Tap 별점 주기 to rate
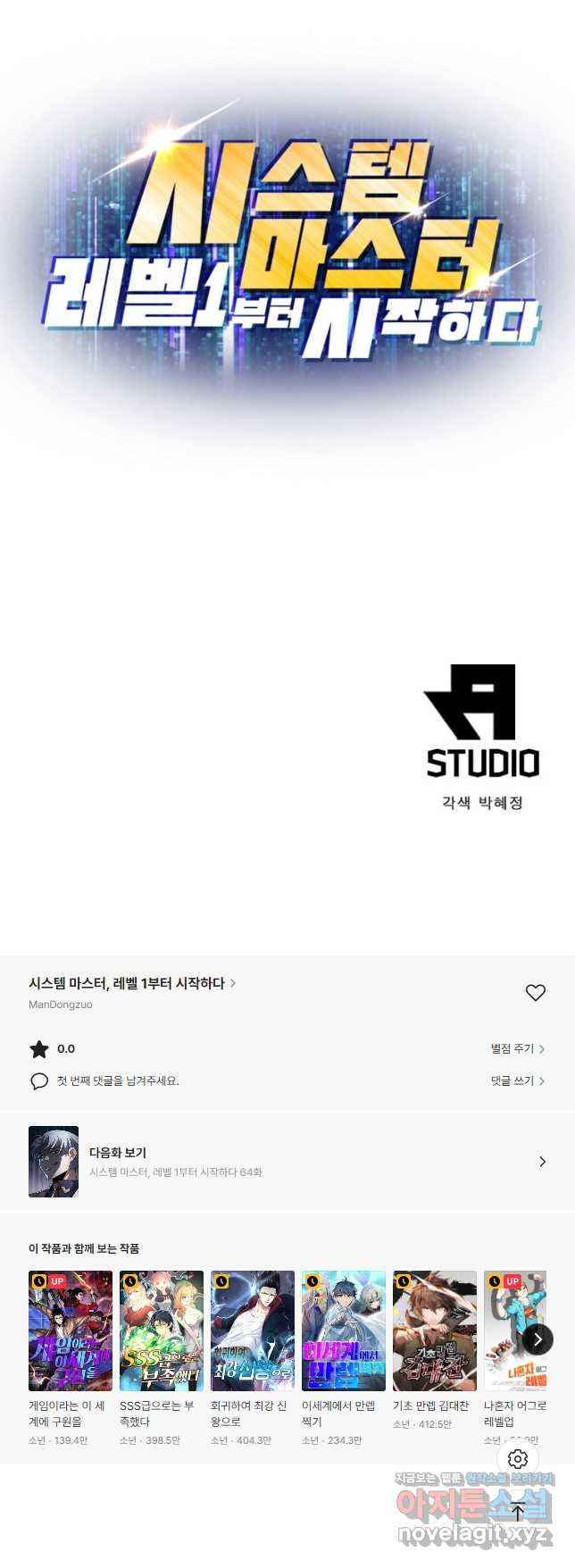575x1568 pixels. click(x=517, y=1048)
